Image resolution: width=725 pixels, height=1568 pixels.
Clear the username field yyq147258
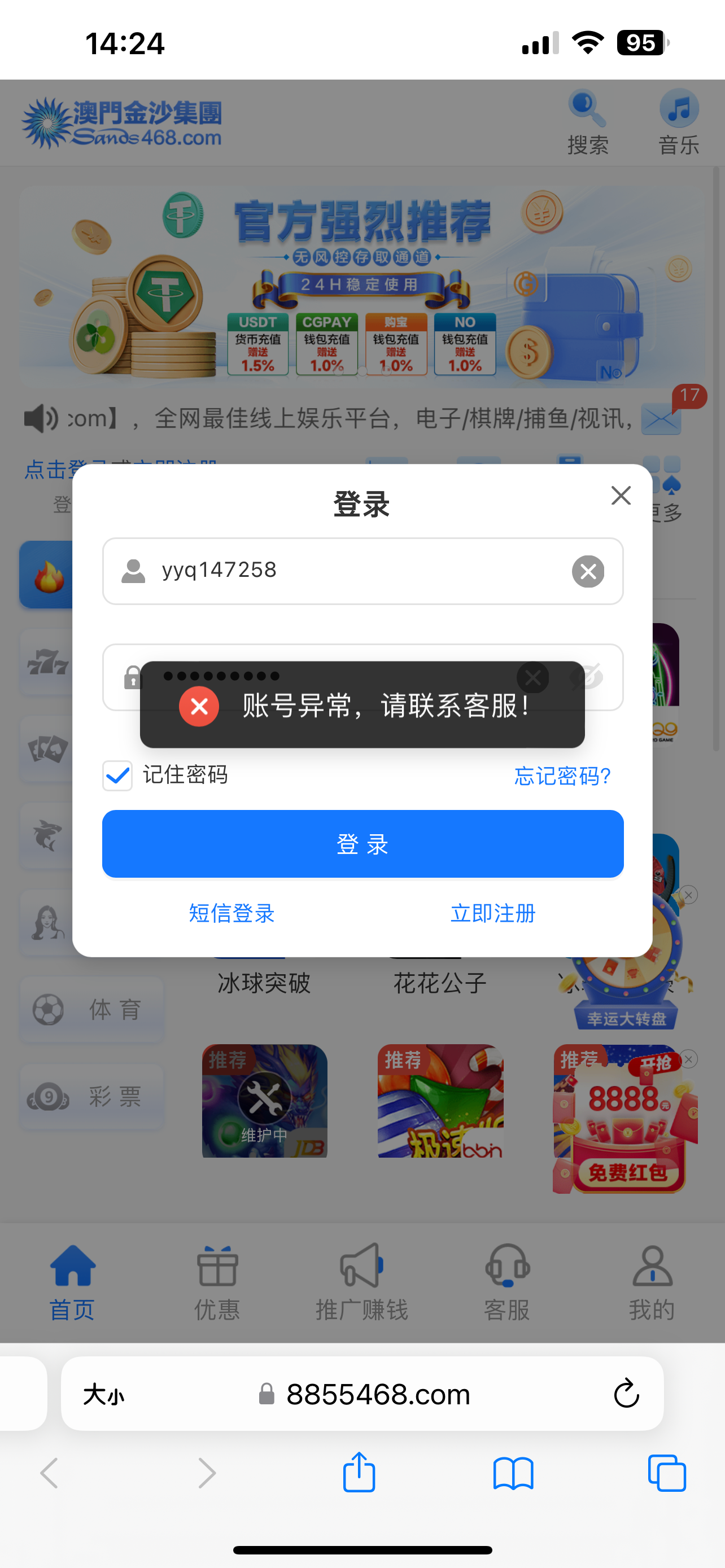587,571
